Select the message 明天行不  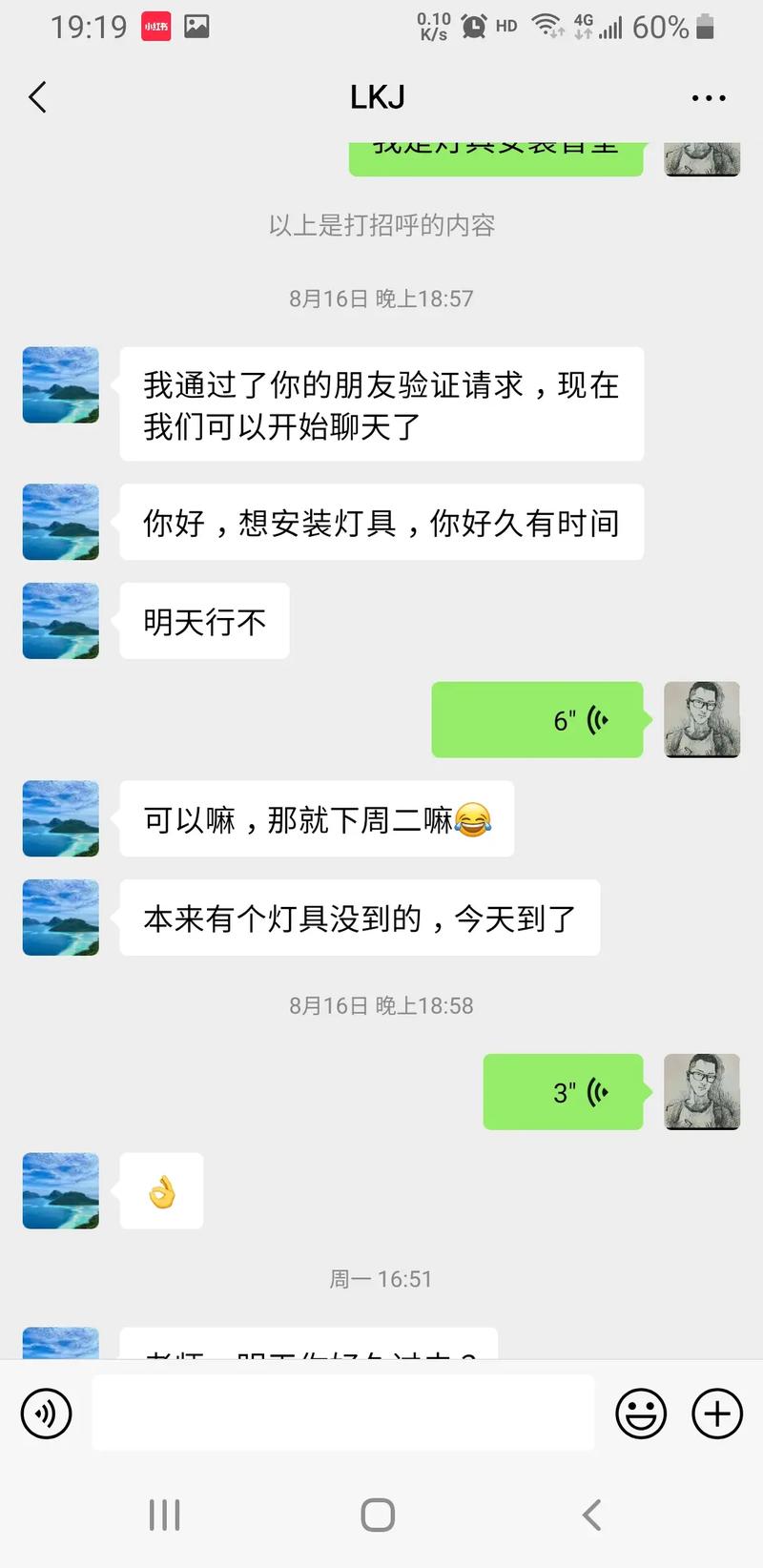click(203, 621)
